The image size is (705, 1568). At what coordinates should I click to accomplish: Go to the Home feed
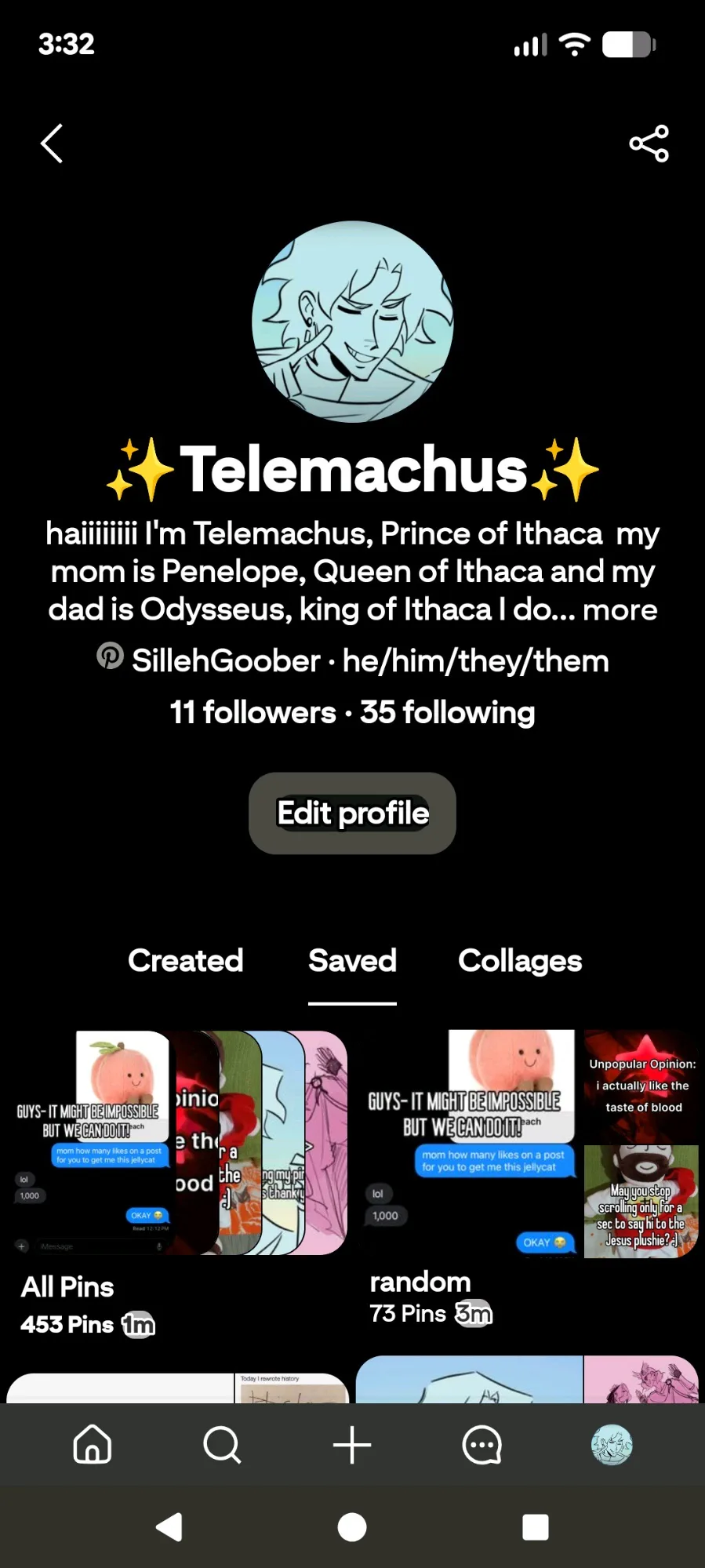[93, 1445]
